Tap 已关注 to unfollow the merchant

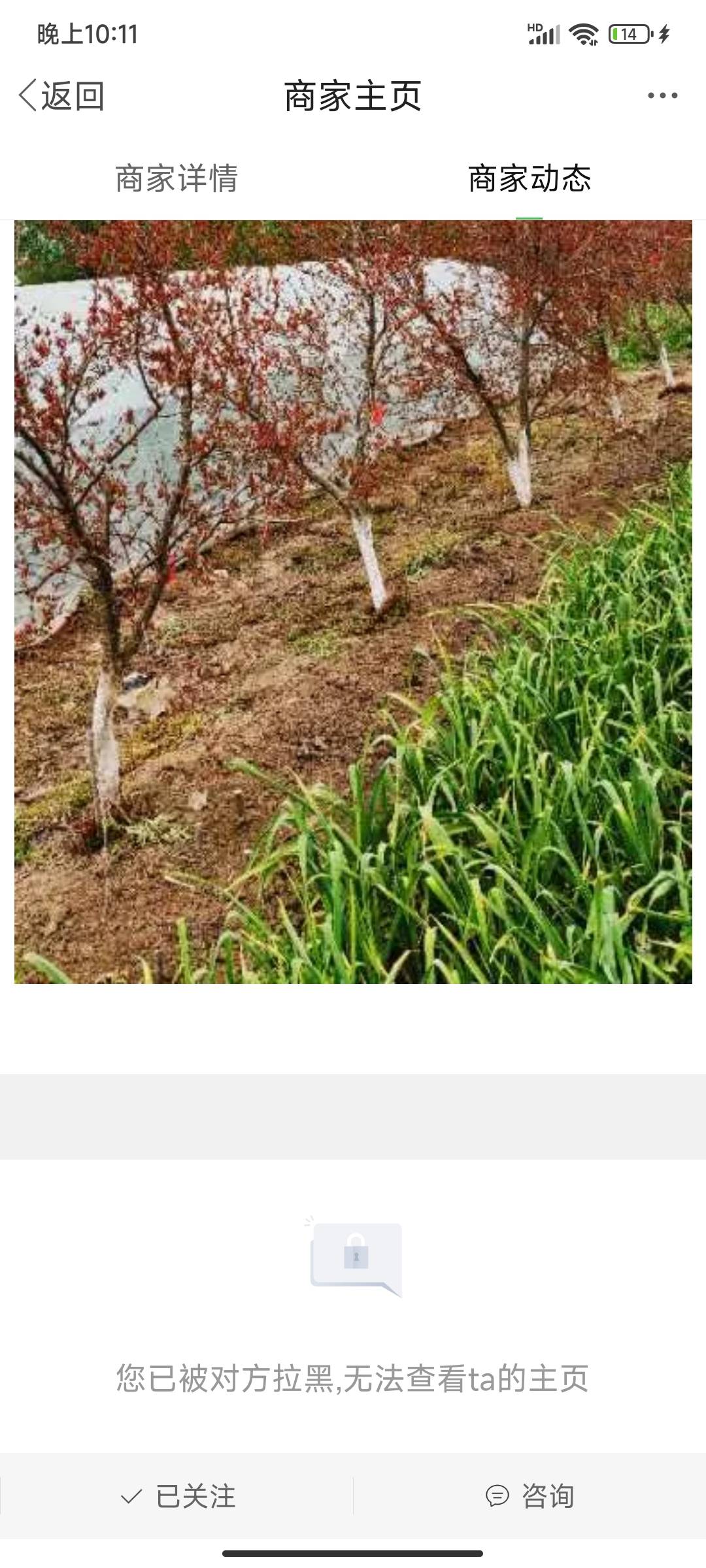[x=177, y=1496]
